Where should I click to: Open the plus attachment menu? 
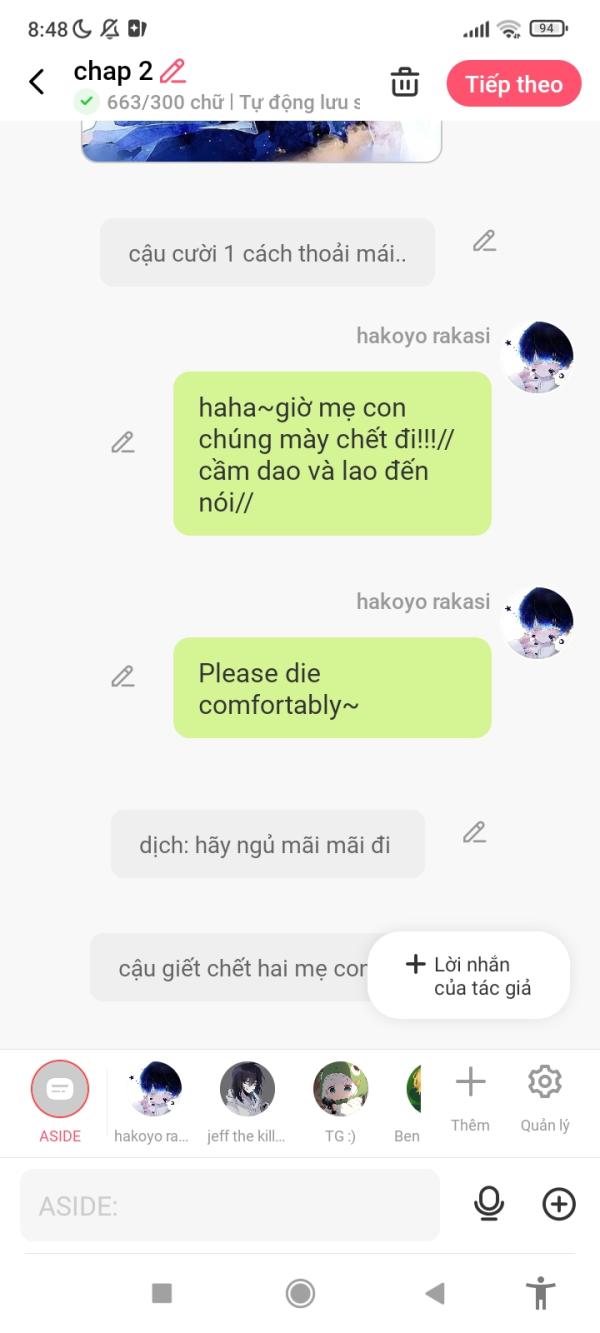tap(559, 1204)
